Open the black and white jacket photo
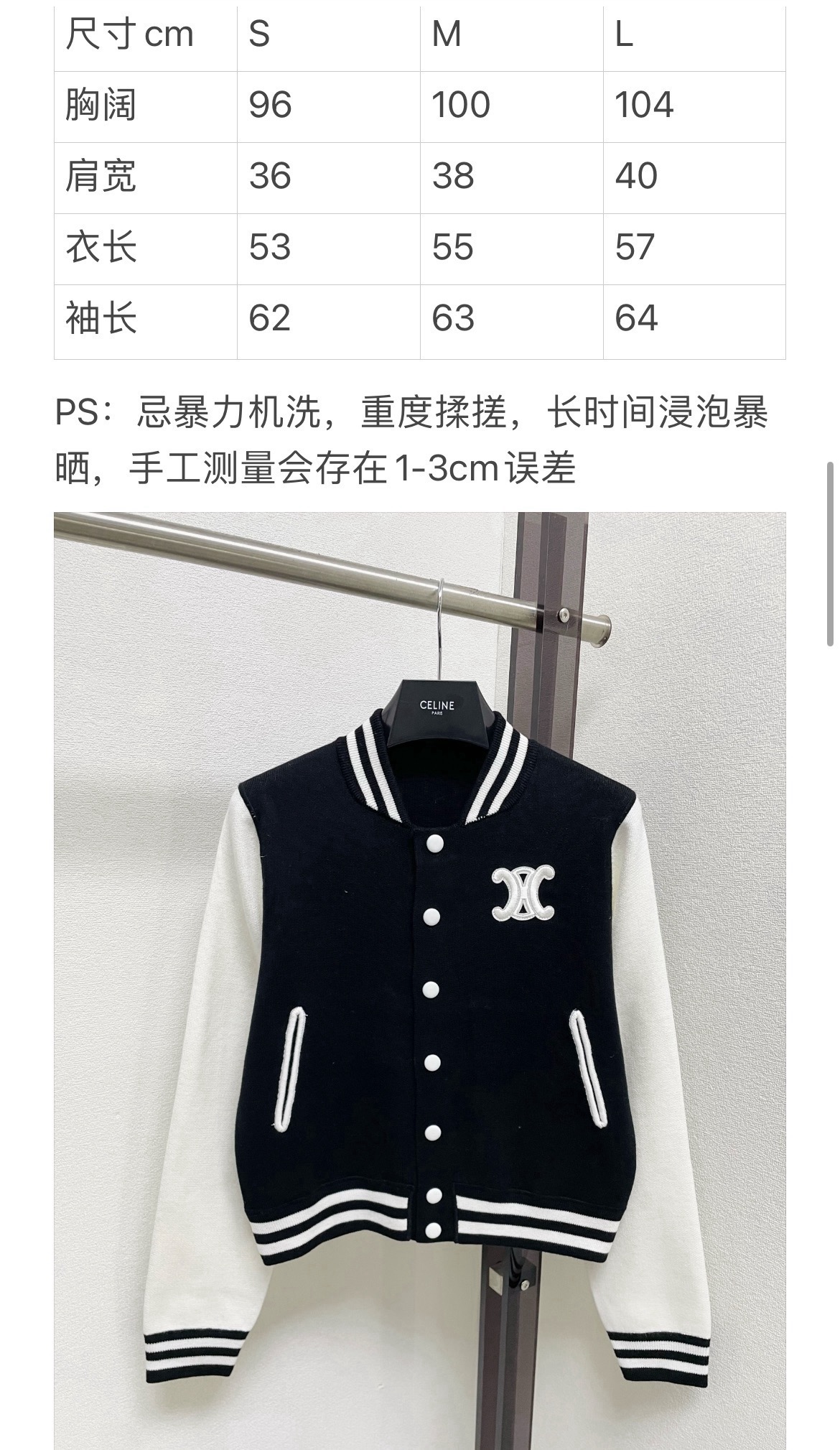The width and height of the screenshot is (840, 1450). click(420, 981)
